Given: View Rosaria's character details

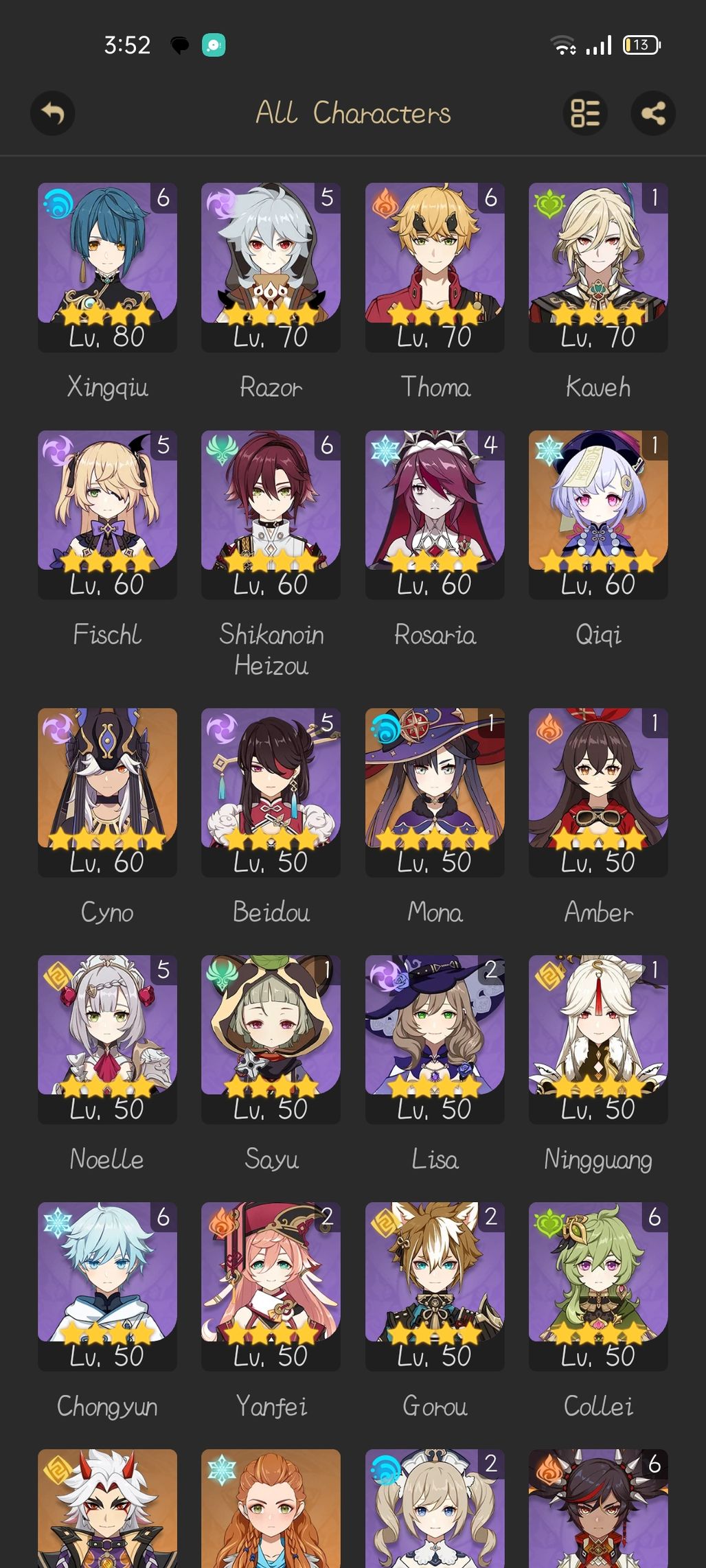Looking at the screenshot, I should point(435,514).
